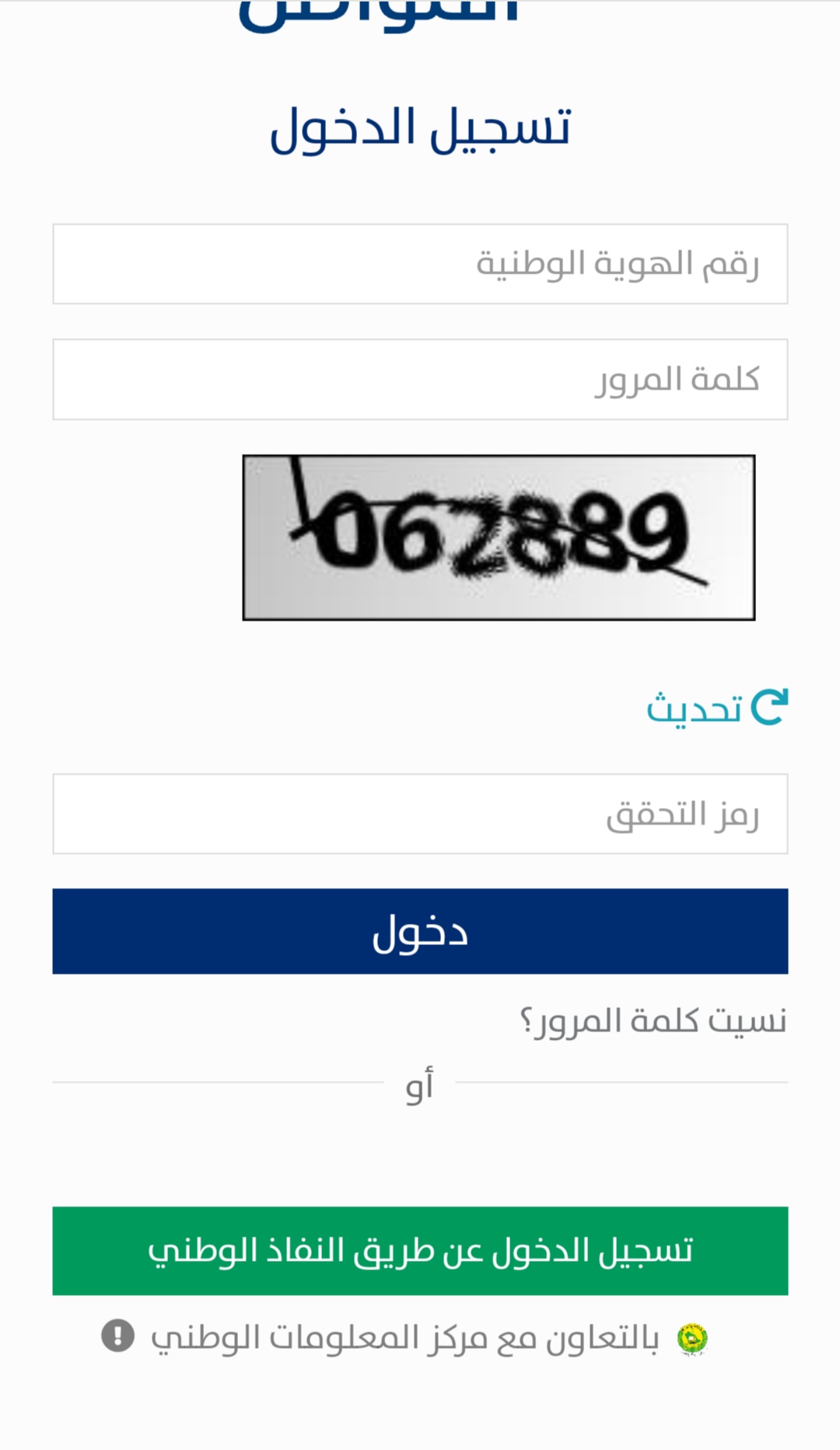Log in through the national access (النفاذ الوطني) button
Viewport: 840px width, 1450px height.
click(420, 1251)
